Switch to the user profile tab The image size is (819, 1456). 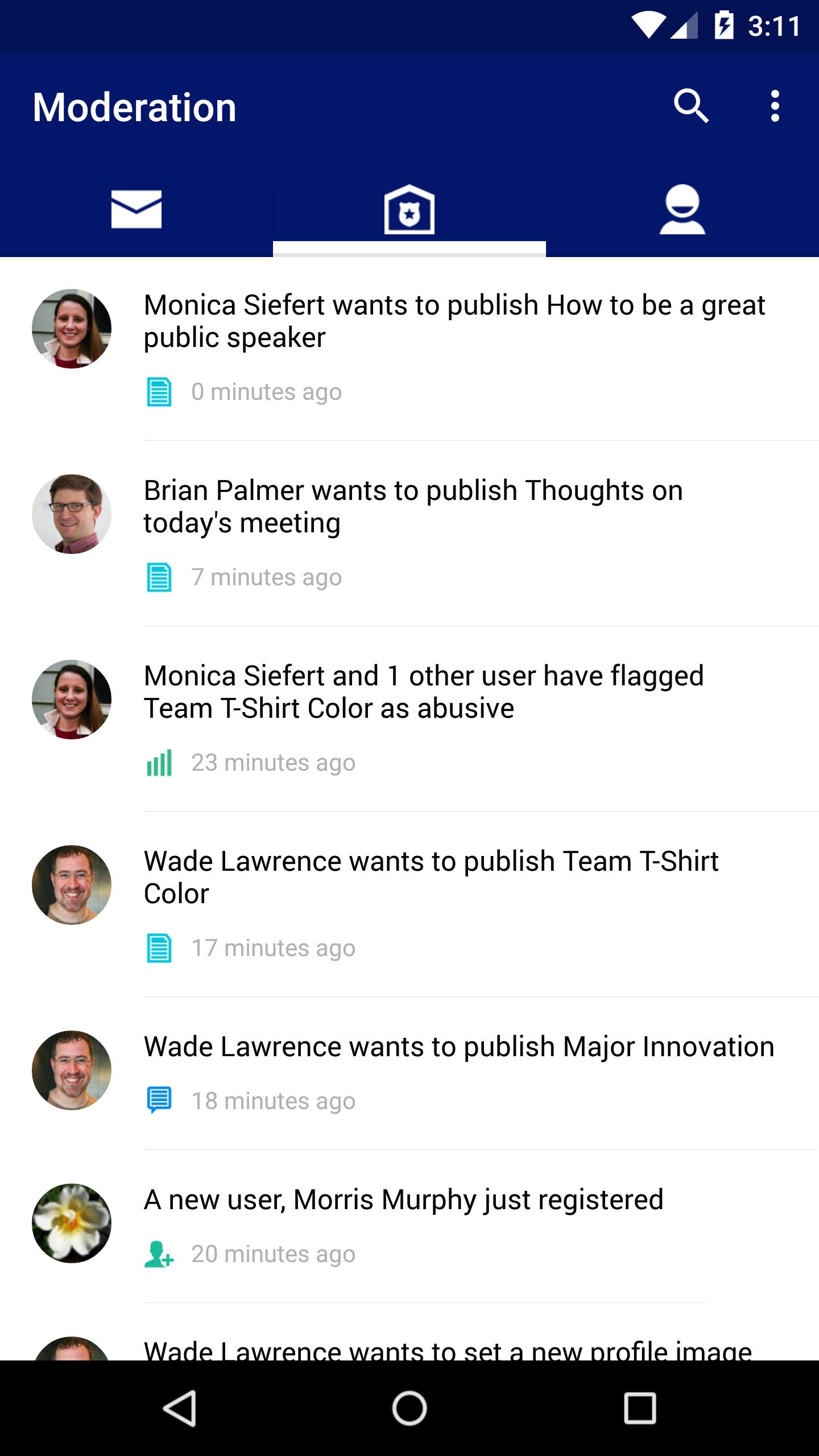pyautogui.click(x=682, y=209)
